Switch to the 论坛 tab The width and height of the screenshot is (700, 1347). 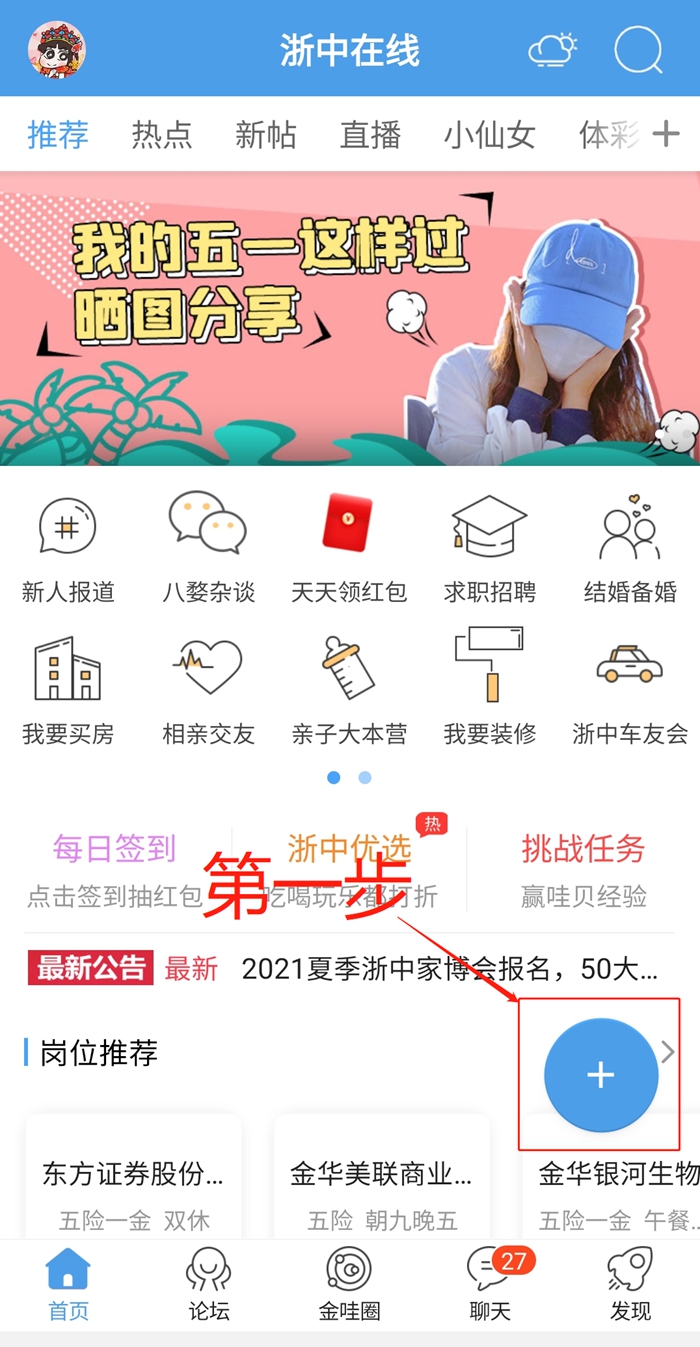tap(209, 1285)
